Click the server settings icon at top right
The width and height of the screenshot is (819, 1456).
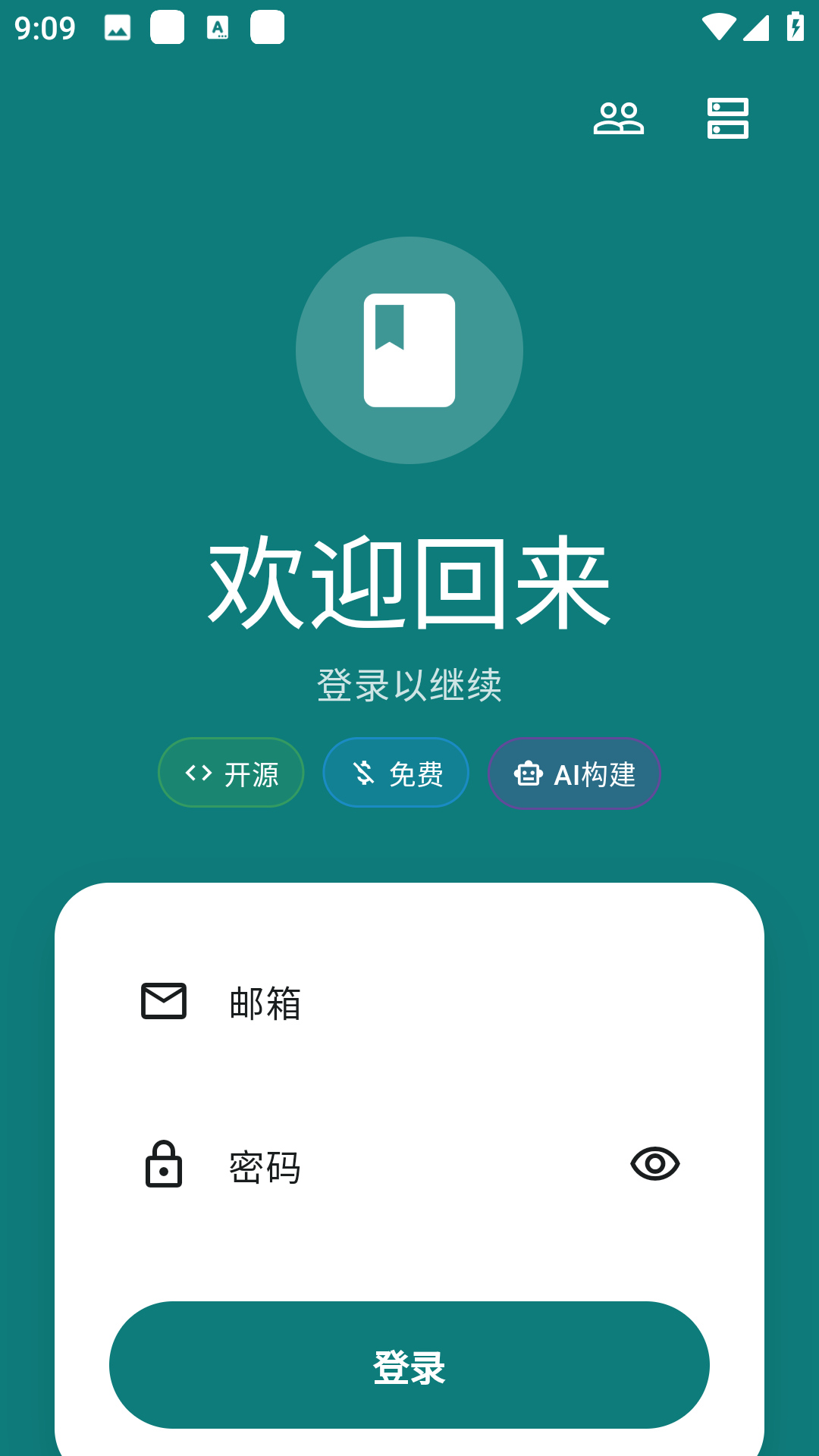point(726,120)
